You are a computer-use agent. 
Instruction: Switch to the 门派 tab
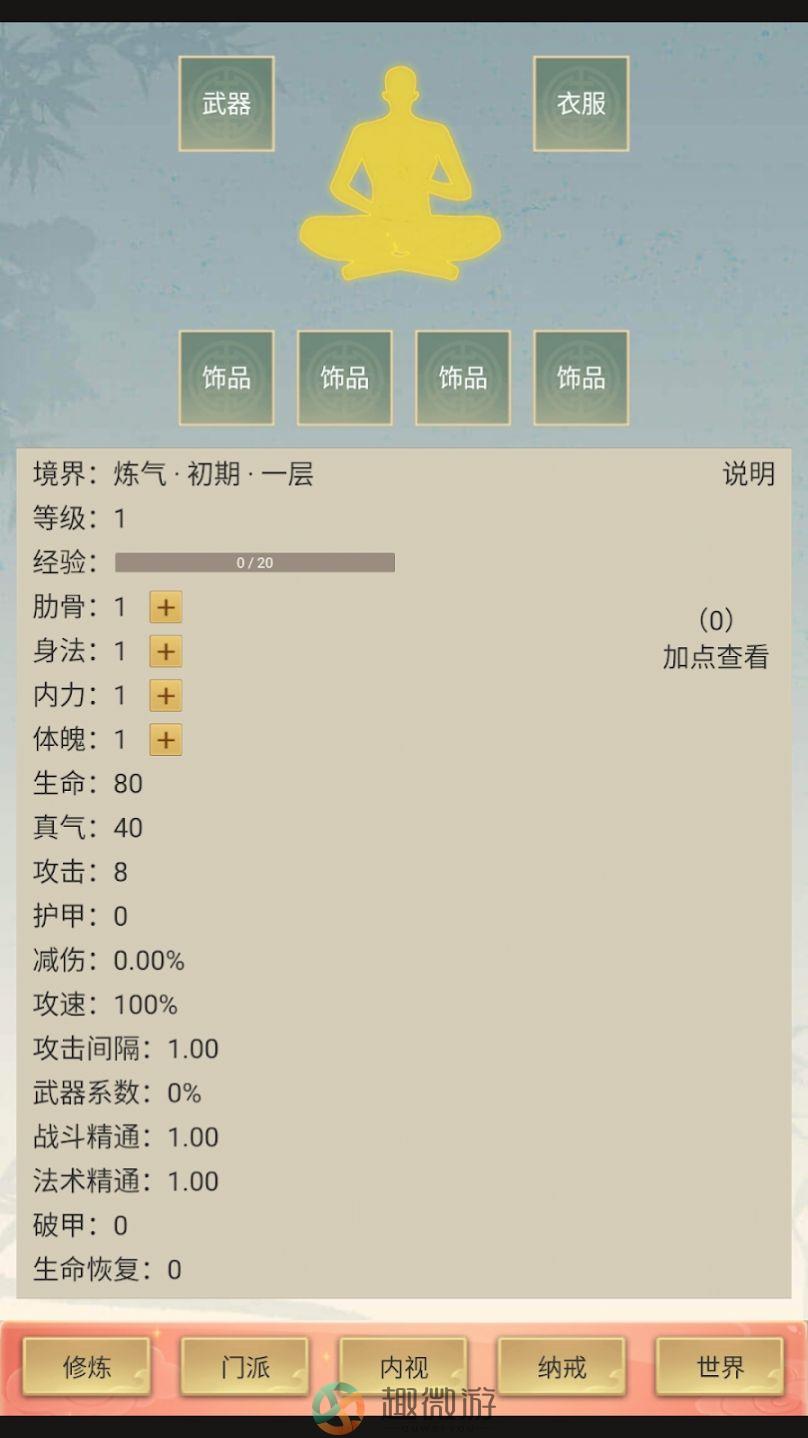[245, 1366]
